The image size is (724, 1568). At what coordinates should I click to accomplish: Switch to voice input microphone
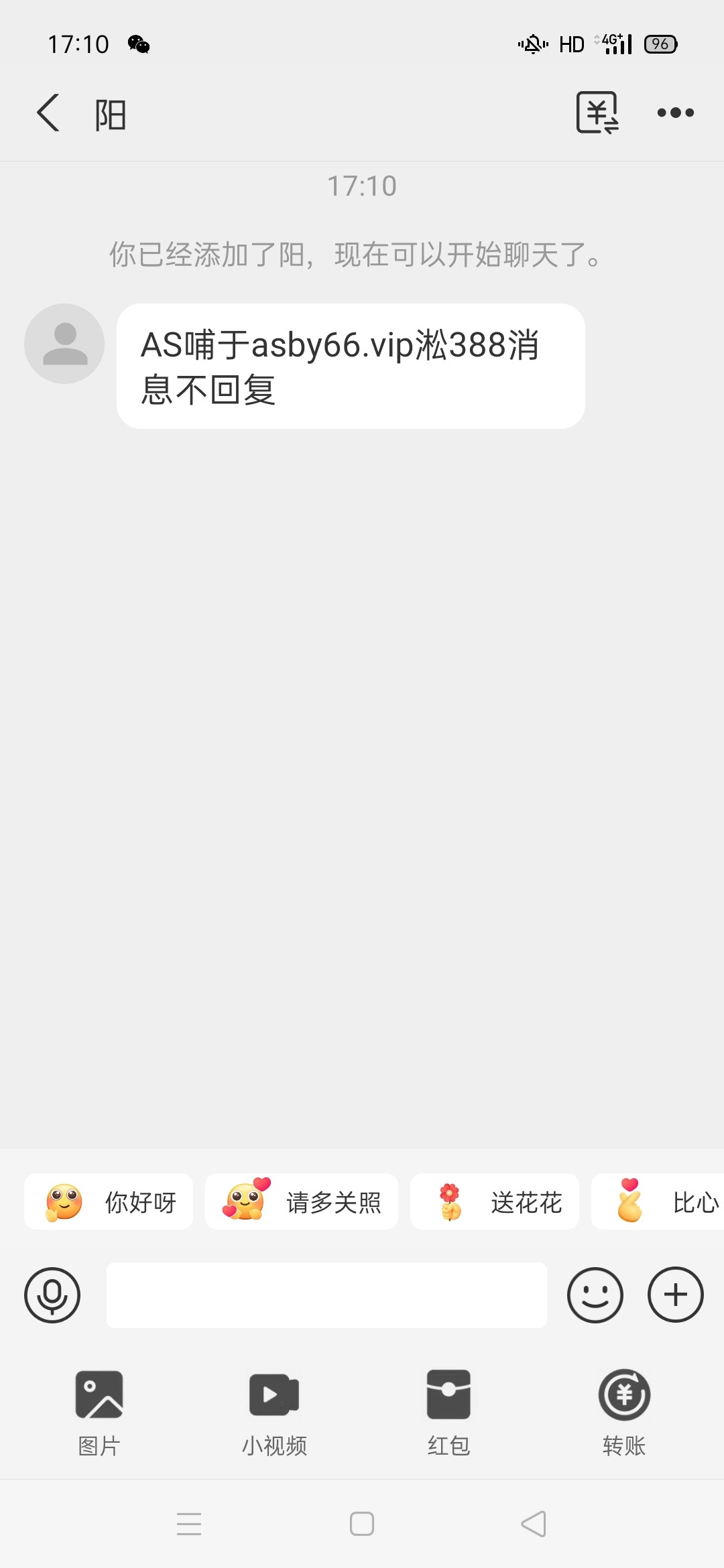coord(52,1295)
